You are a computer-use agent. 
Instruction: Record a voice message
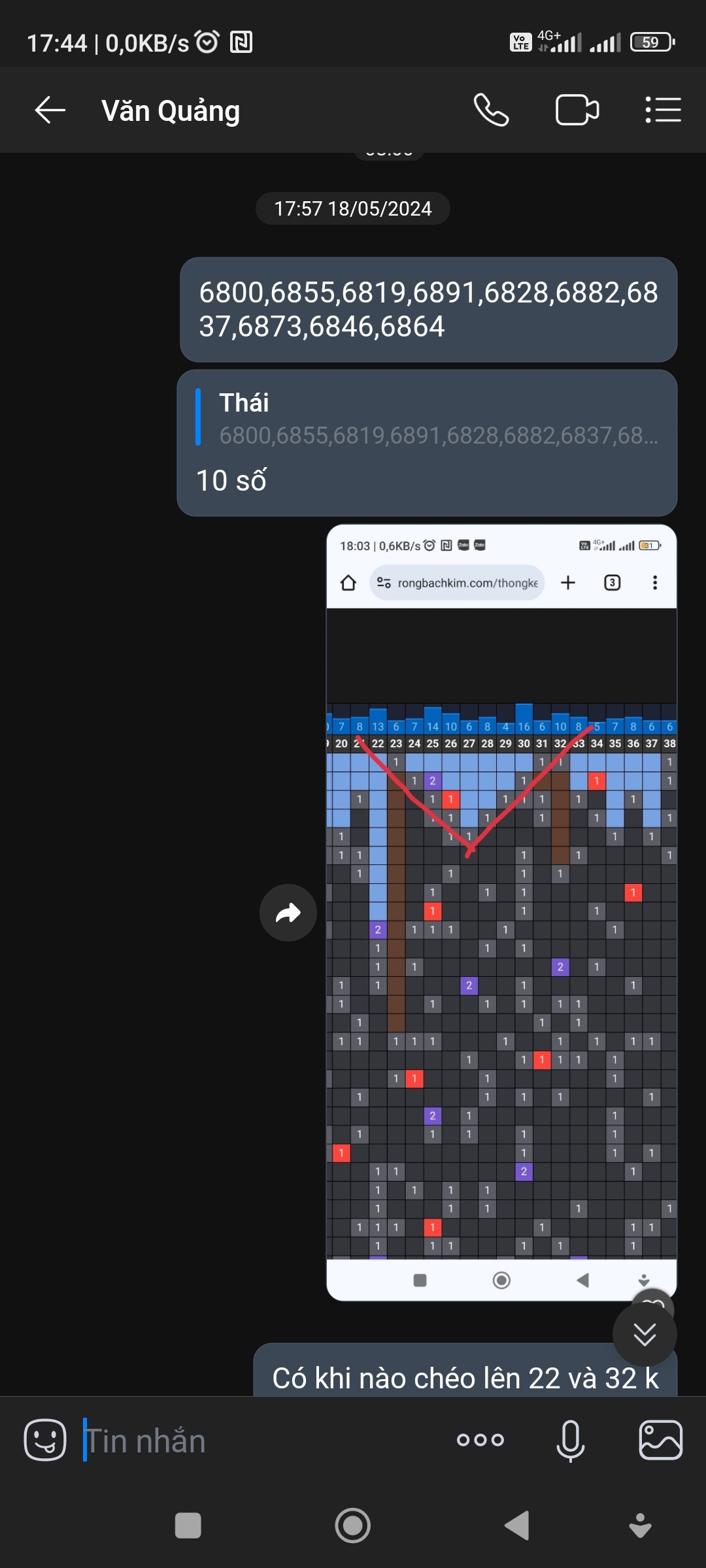click(570, 1440)
